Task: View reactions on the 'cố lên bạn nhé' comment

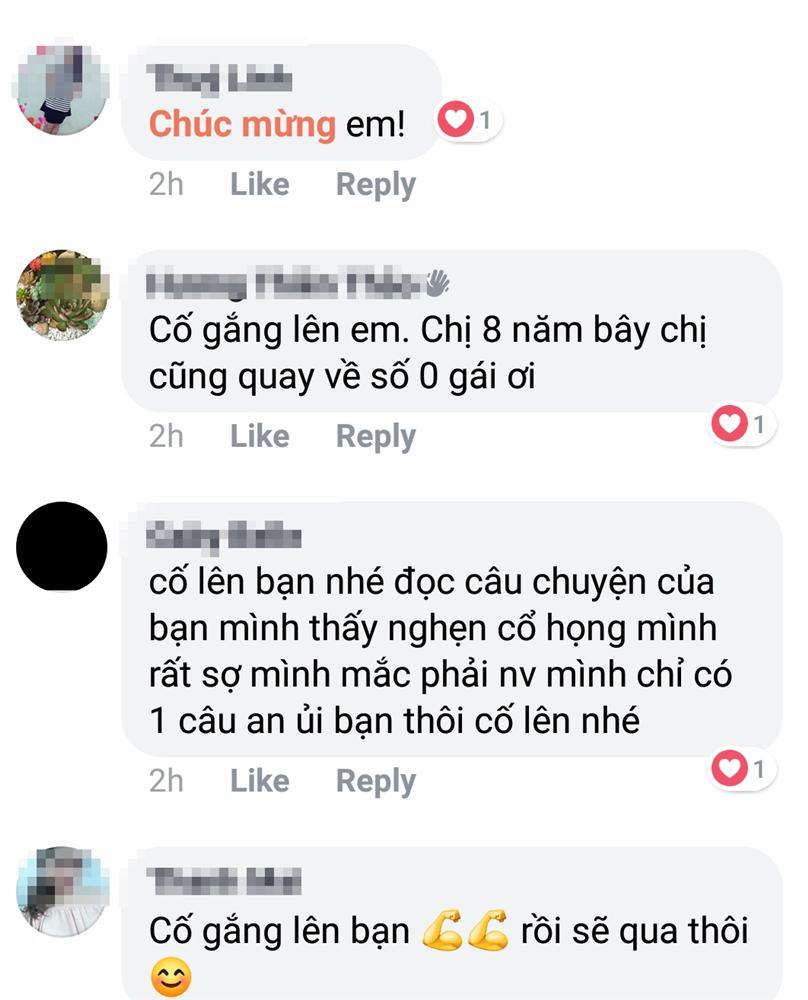Action: pos(742,769)
